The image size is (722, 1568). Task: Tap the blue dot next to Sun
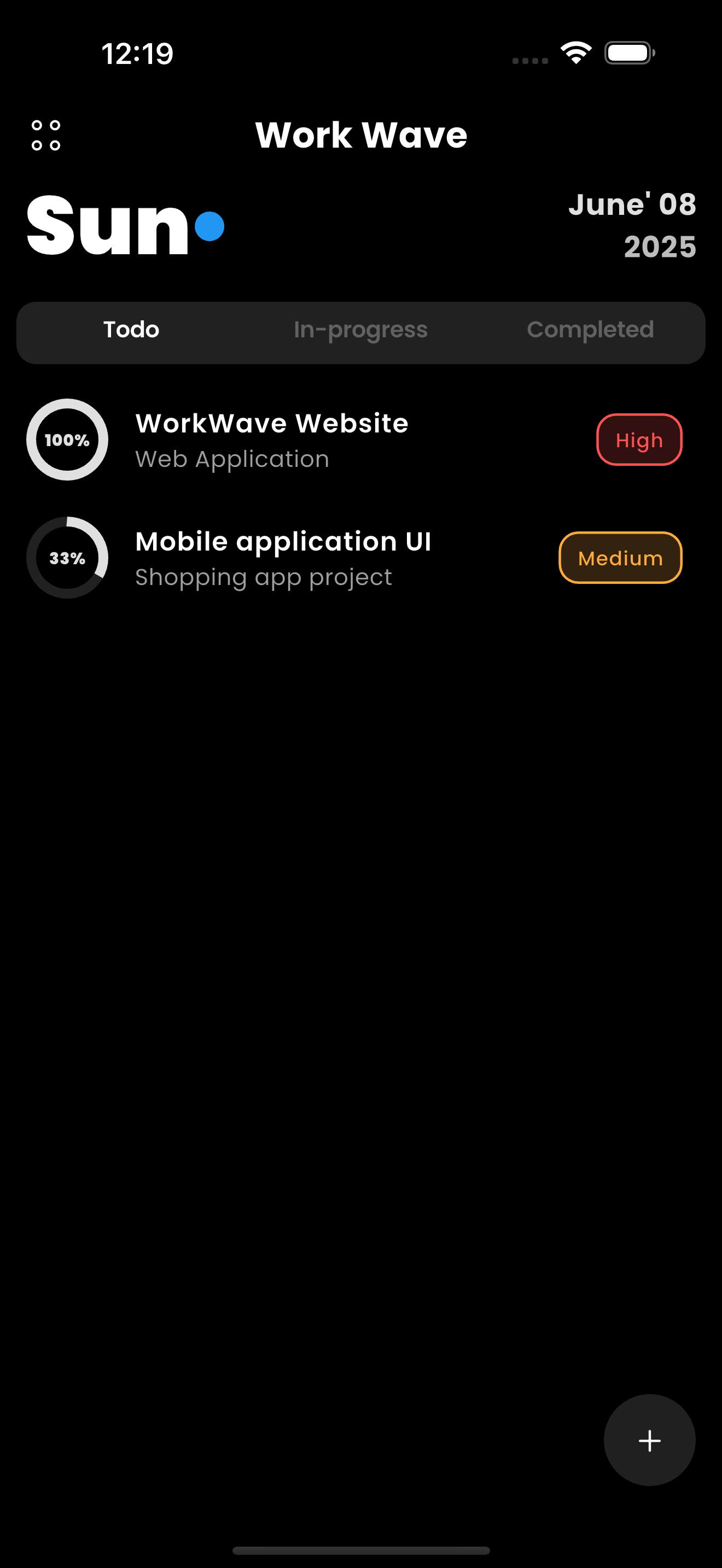[210, 225]
